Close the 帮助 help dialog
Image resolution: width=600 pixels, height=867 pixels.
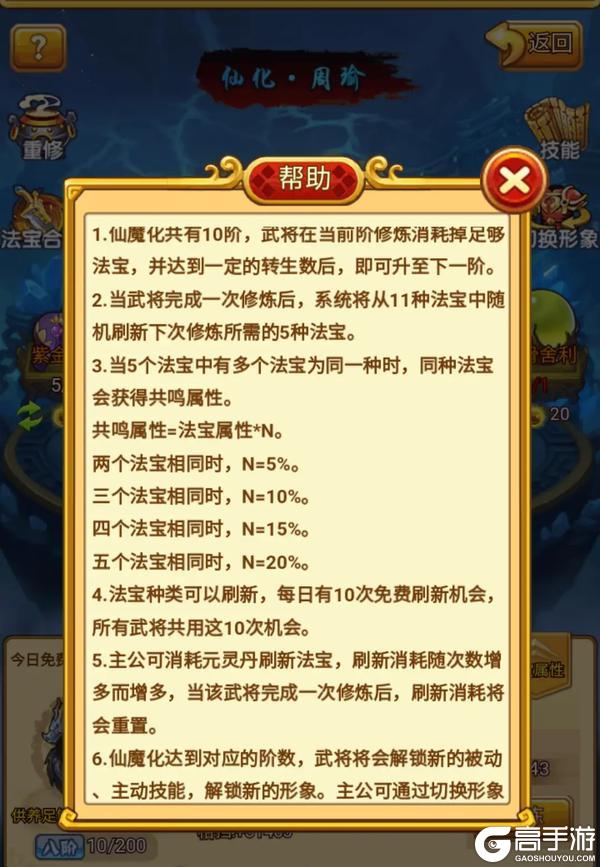click(x=513, y=181)
